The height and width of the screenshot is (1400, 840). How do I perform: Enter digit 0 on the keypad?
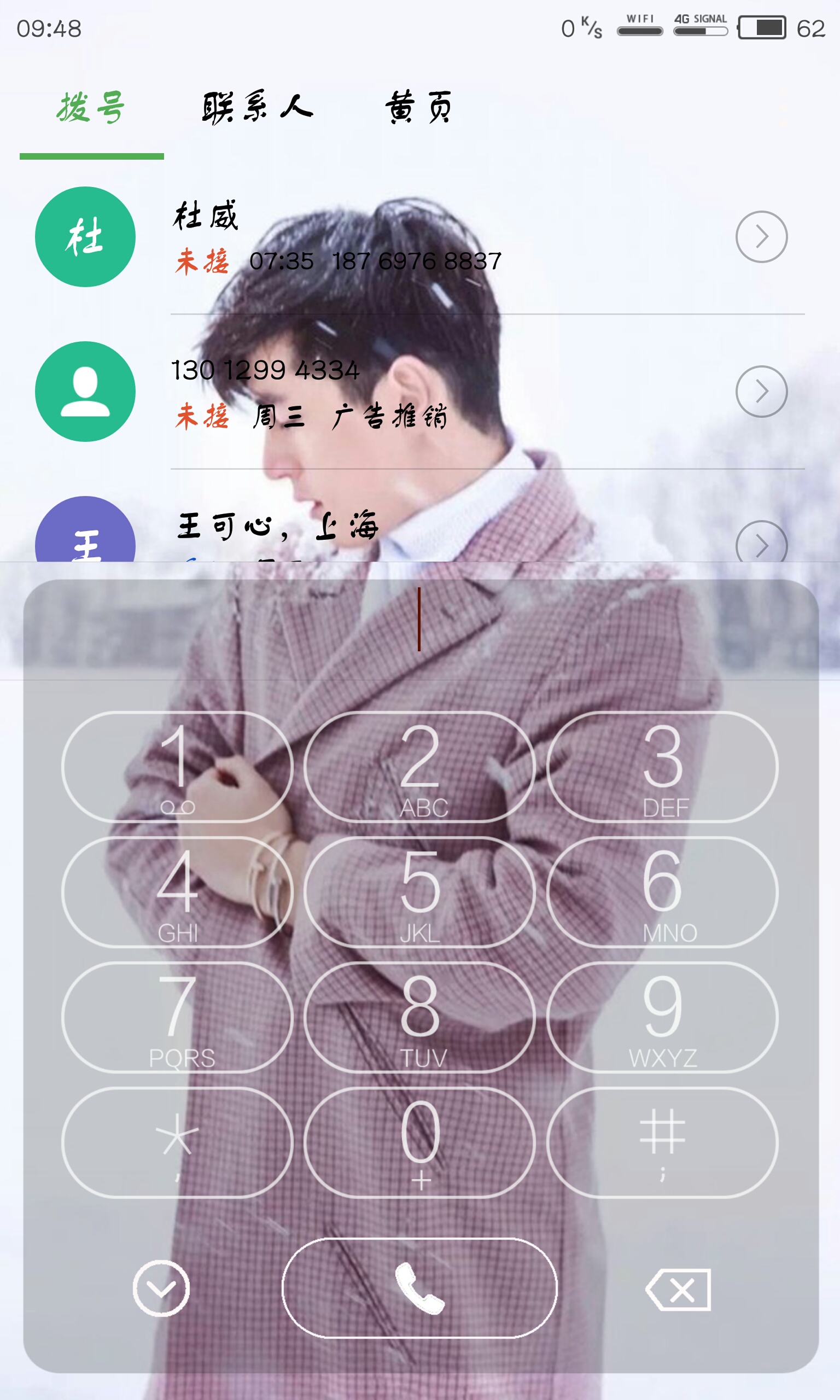(x=419, y=1142)
